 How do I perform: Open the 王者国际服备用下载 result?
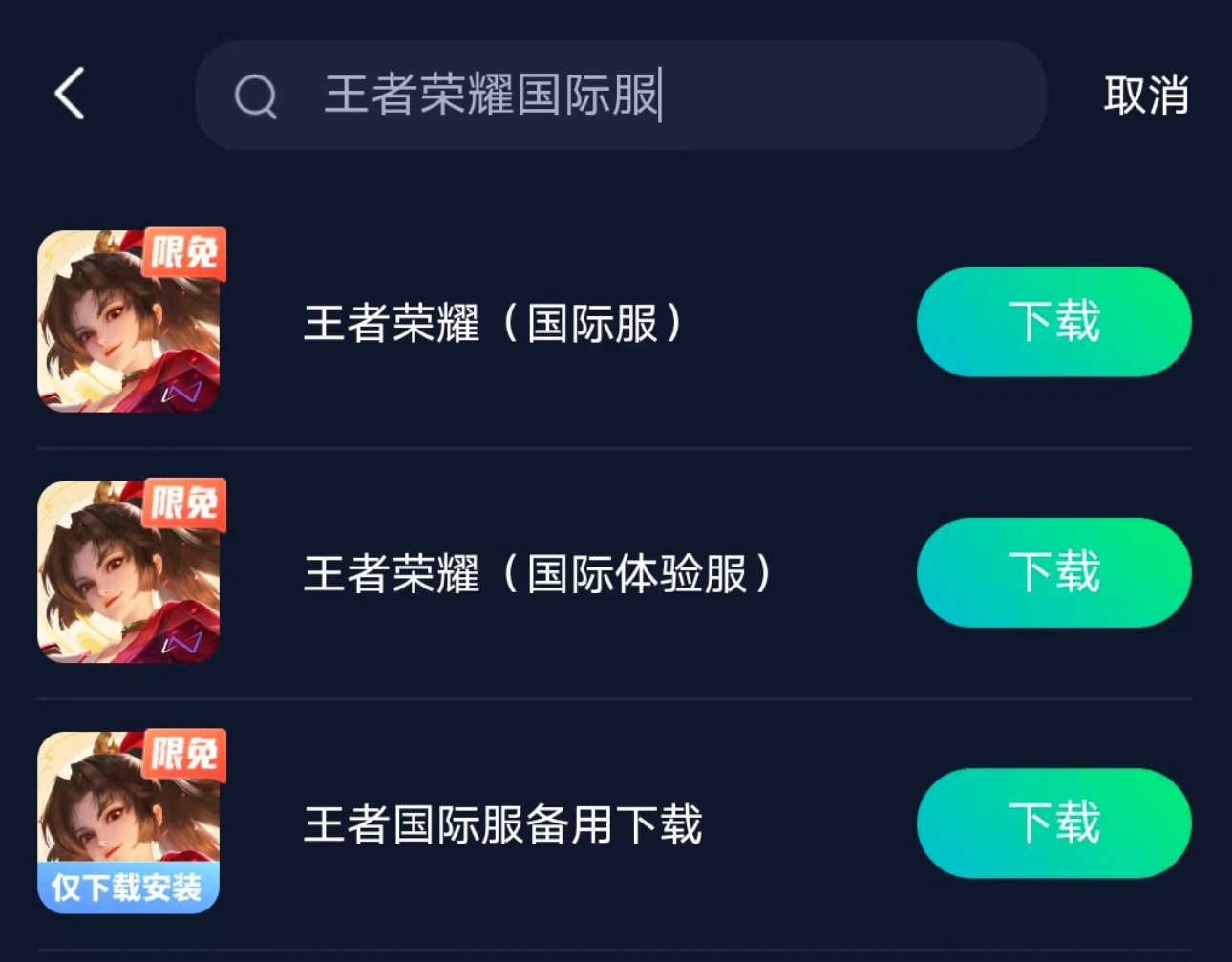(x=502, y=824)
